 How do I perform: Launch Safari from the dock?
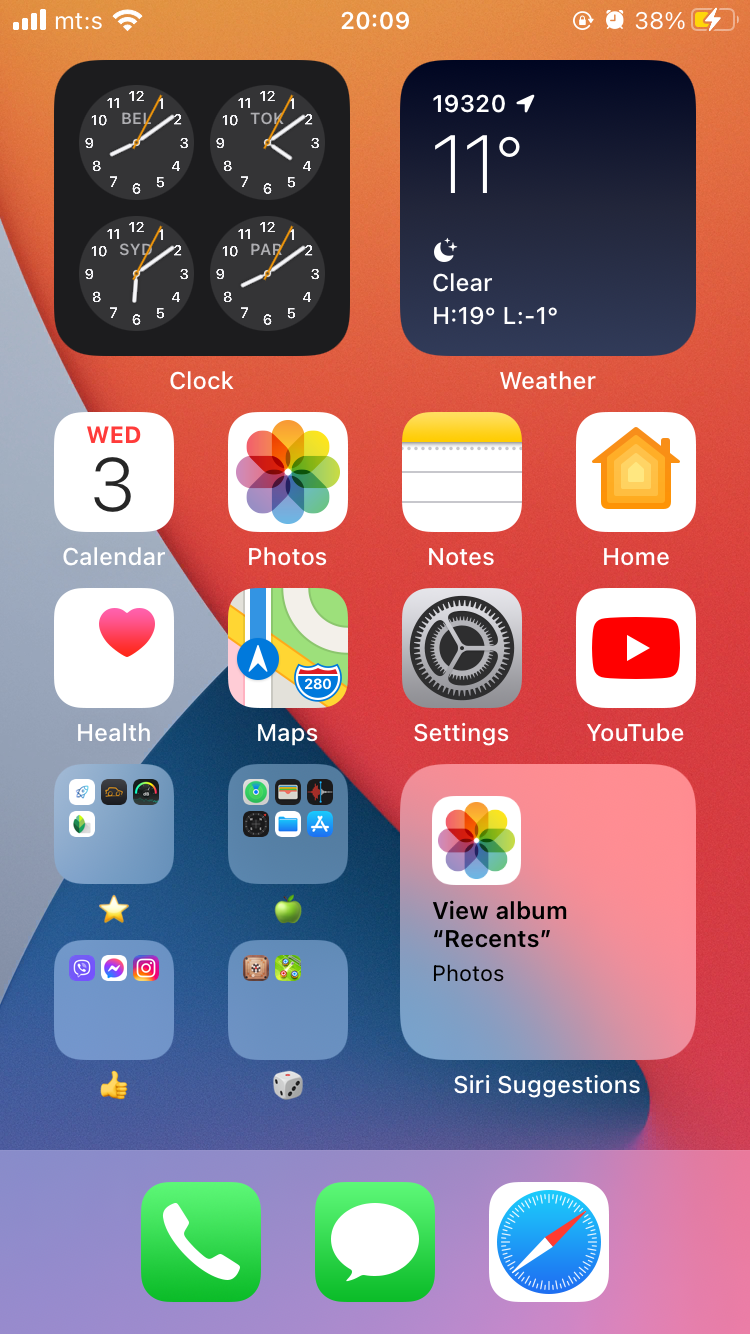click(549, 1242)
